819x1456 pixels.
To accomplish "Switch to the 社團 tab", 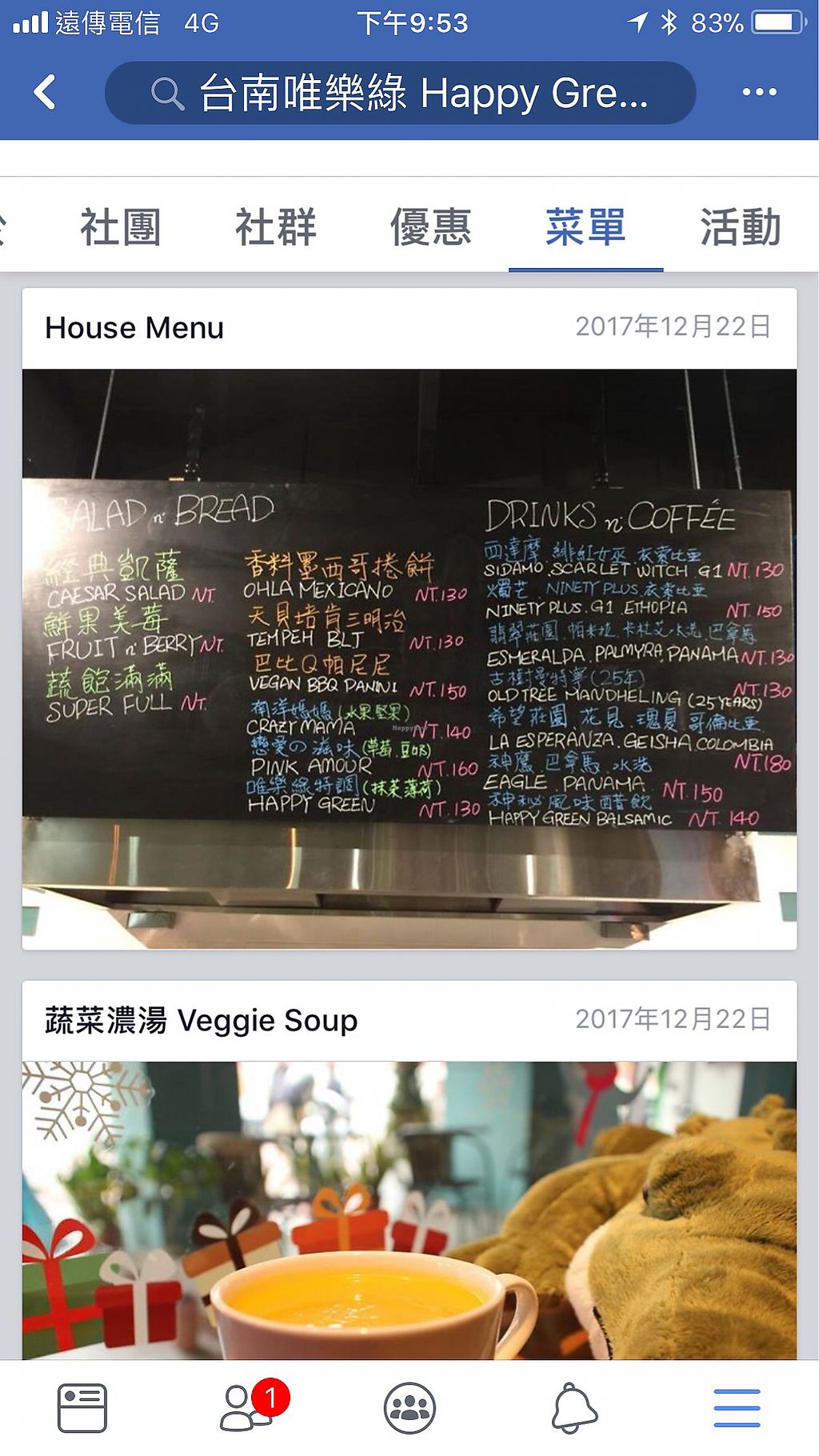I will (x=121, y=227).
